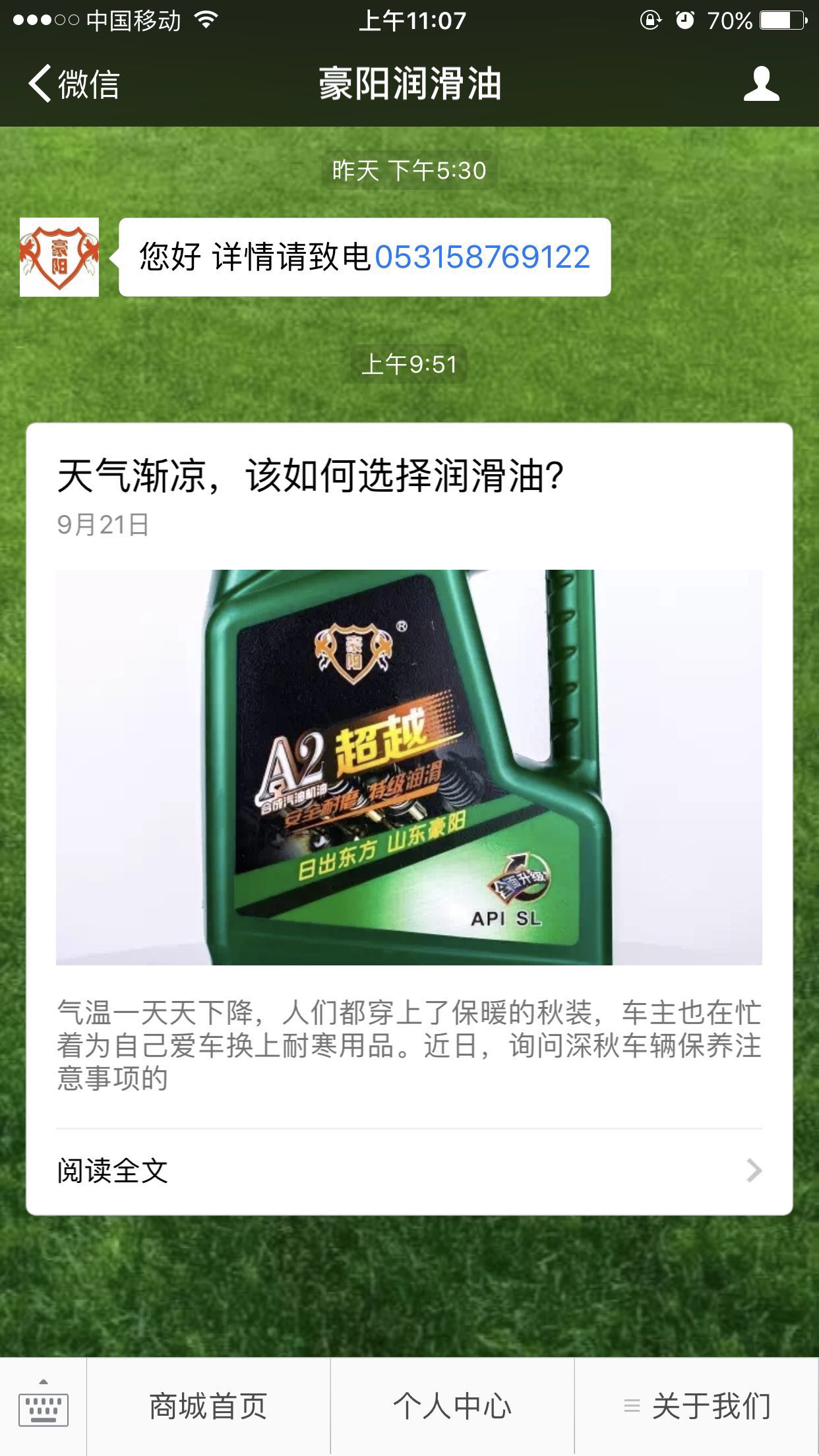Go back to the 微信 chat list
Viewport: 819px width, 1456px height.
pyautogui.click(x=73, y=84)
